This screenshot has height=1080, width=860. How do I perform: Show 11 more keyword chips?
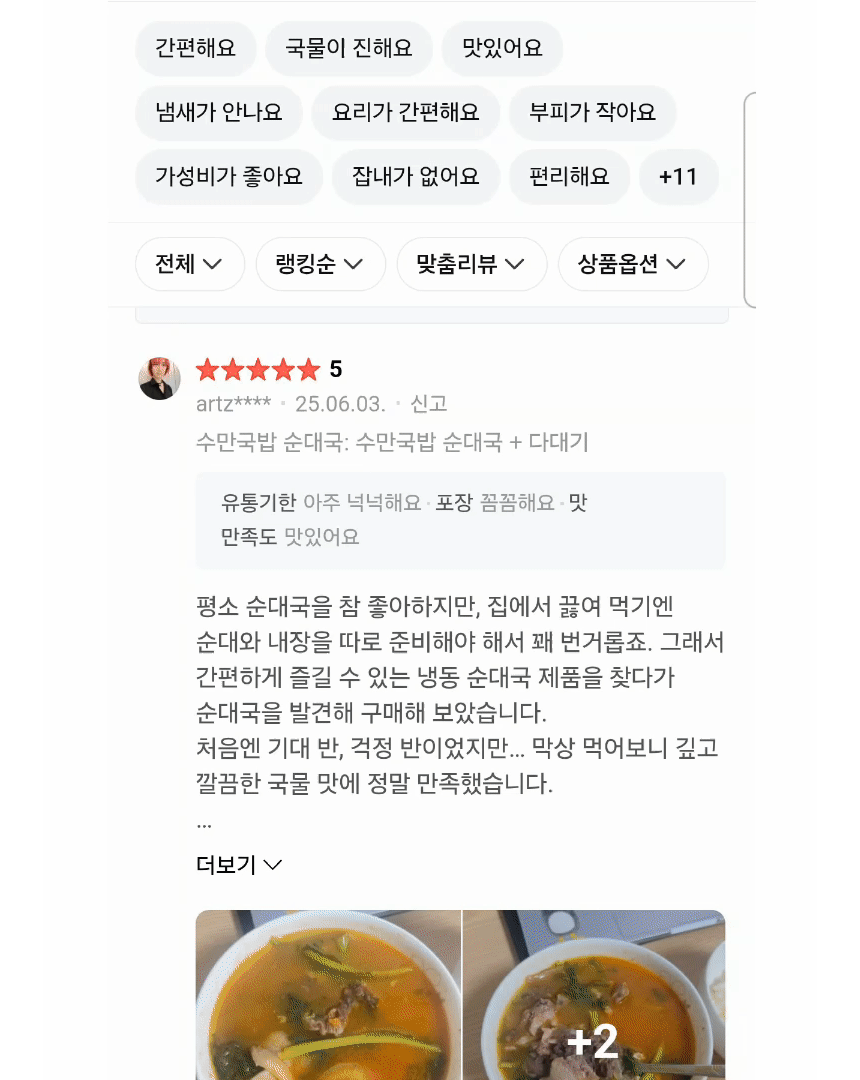pos(678,177)
